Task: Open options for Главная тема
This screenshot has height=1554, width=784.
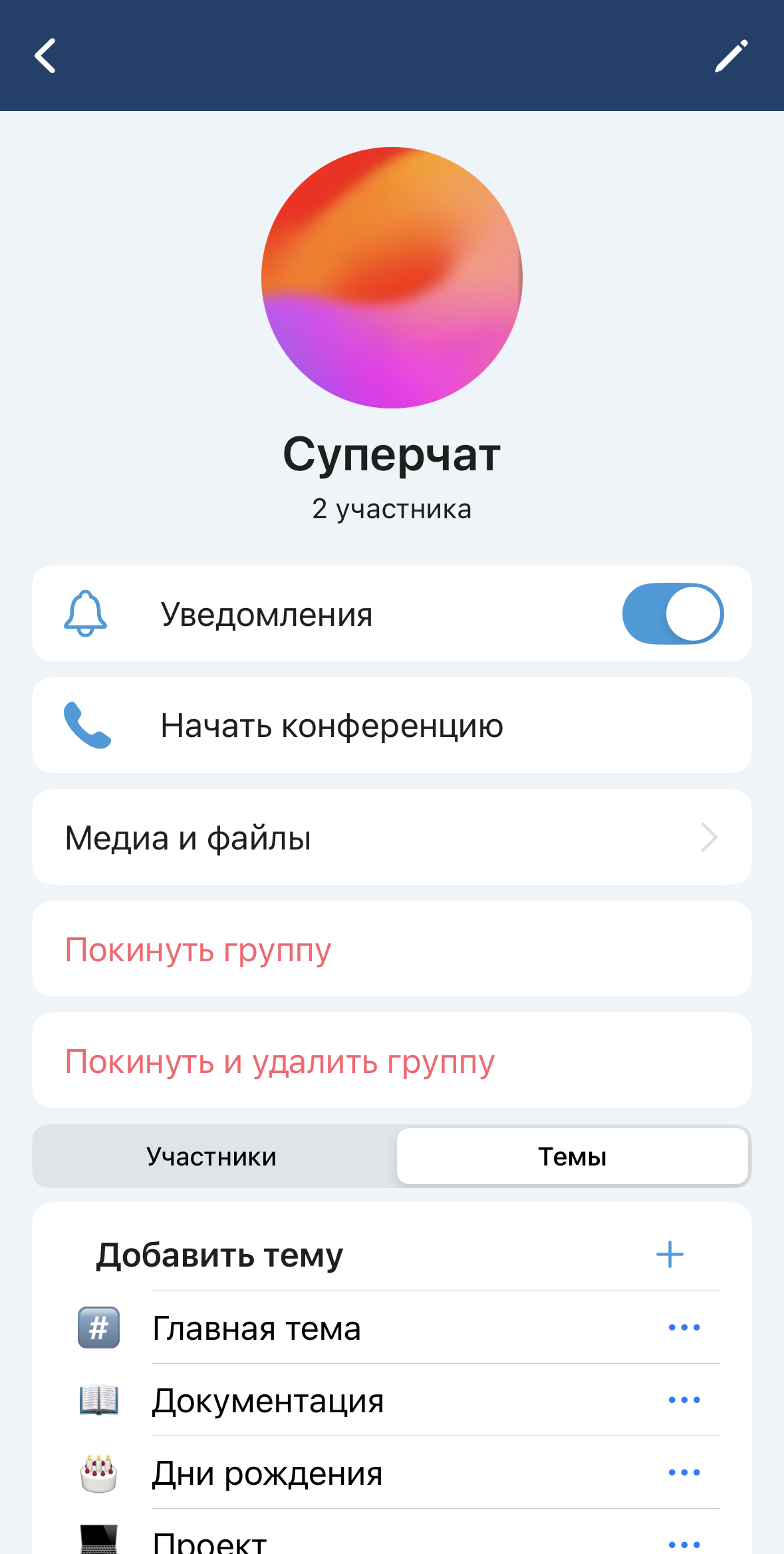Action: coord(684,1328)
